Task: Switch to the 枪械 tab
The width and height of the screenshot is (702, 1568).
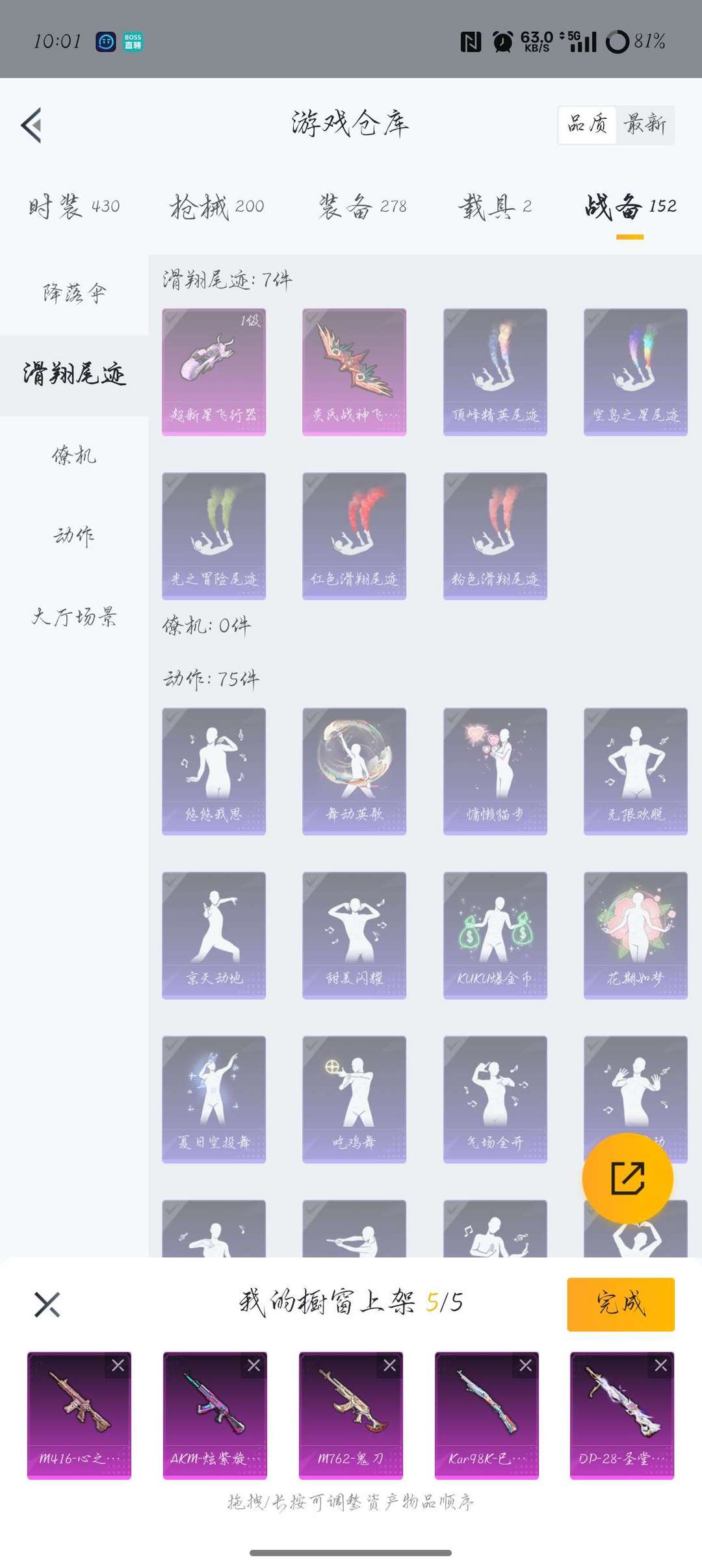Action: point(216,207)
